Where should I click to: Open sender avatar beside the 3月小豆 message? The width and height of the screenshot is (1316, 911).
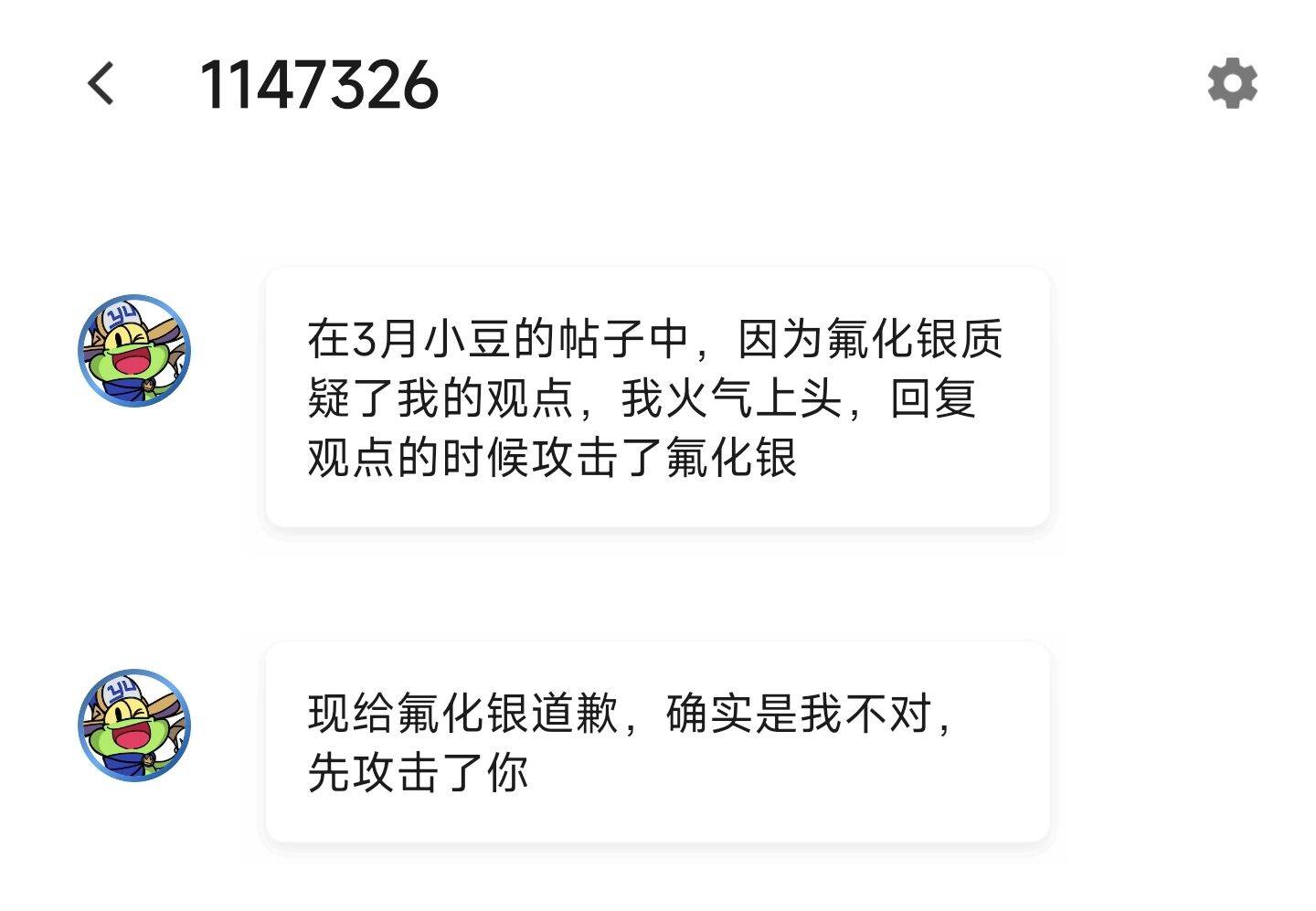pos(134,350)
